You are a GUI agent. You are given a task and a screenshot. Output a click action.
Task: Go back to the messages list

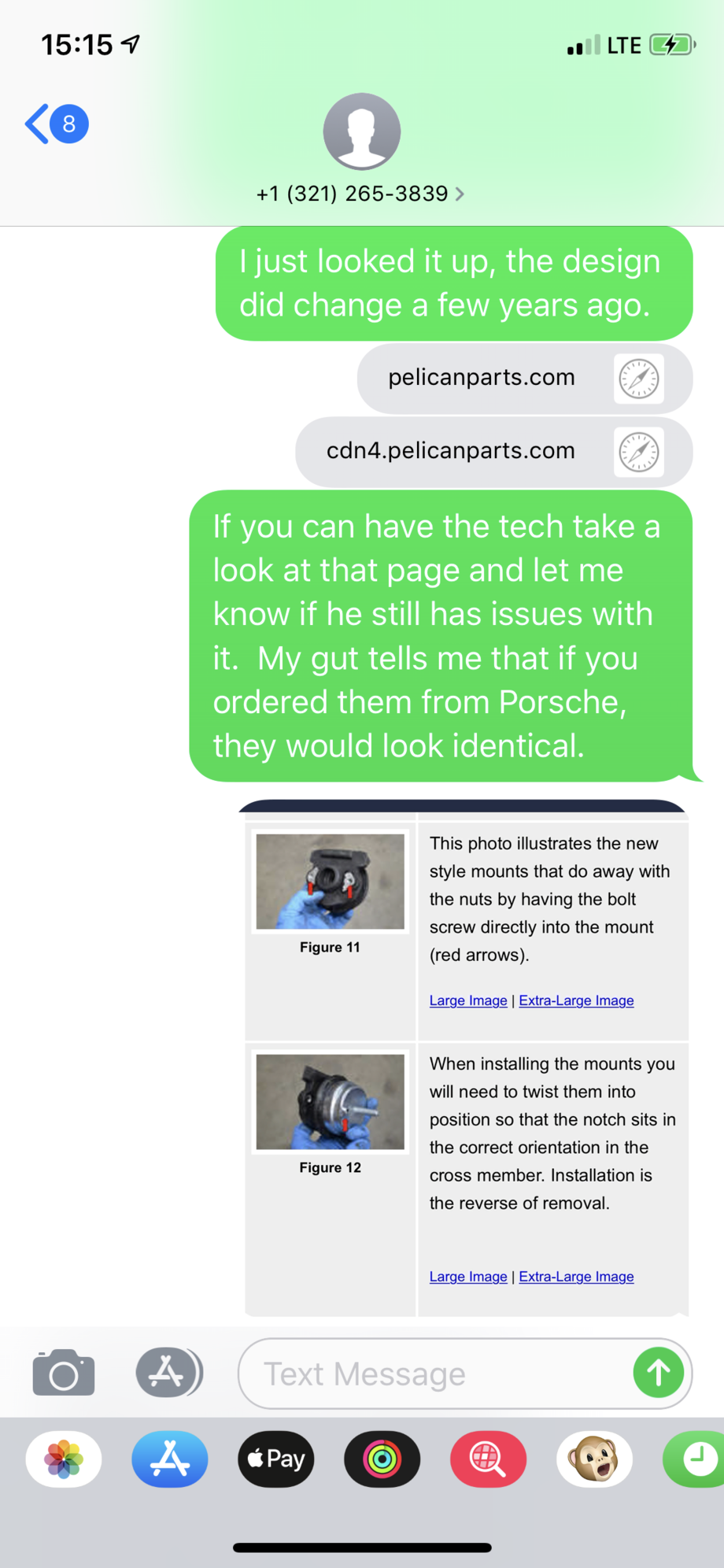click(55, 124)
